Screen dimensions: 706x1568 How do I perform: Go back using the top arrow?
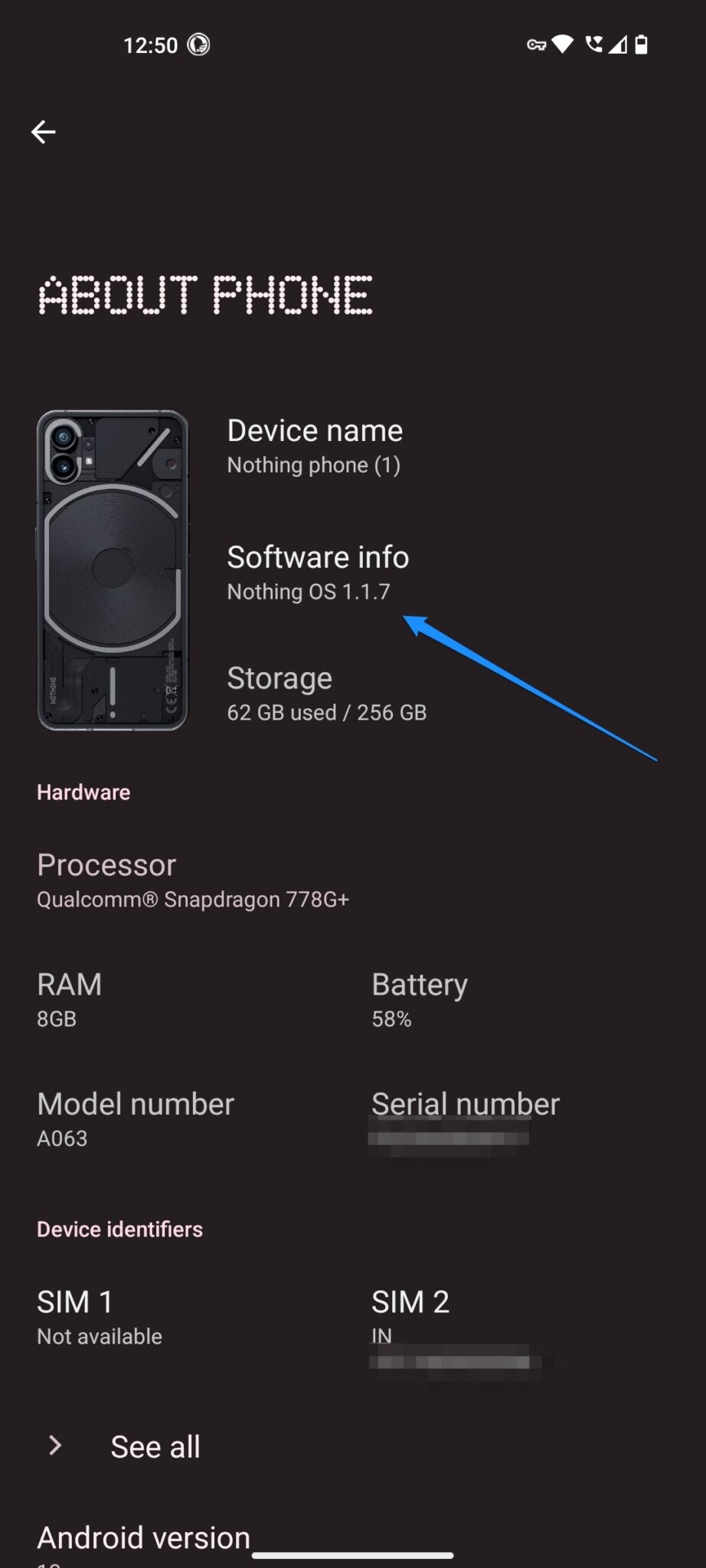coord(44,132)
